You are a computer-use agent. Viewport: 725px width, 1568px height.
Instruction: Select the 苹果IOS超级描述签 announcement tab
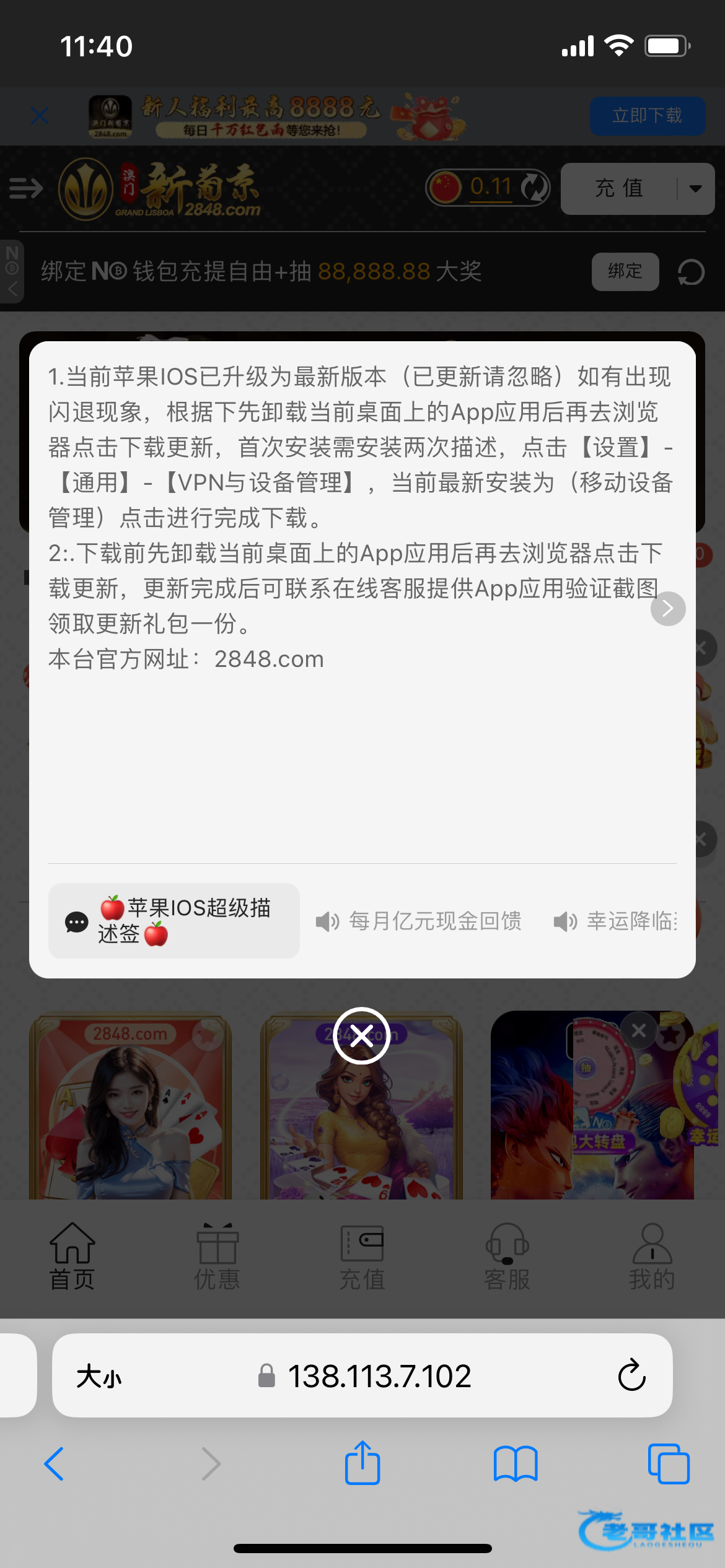pyautogui.click(x=174, y=921)
